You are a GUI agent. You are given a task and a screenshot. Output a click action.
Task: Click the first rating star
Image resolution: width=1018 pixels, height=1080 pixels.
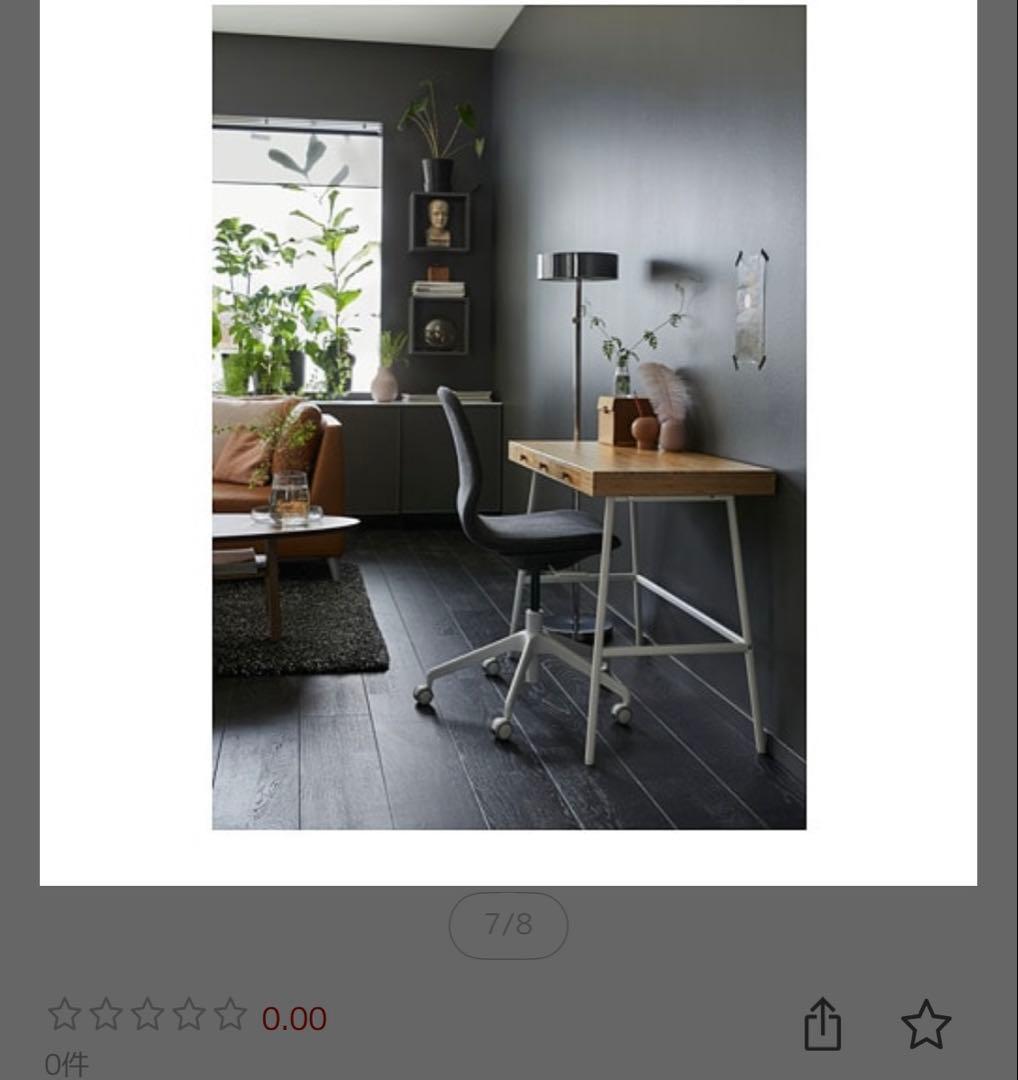pos(64,1014)
